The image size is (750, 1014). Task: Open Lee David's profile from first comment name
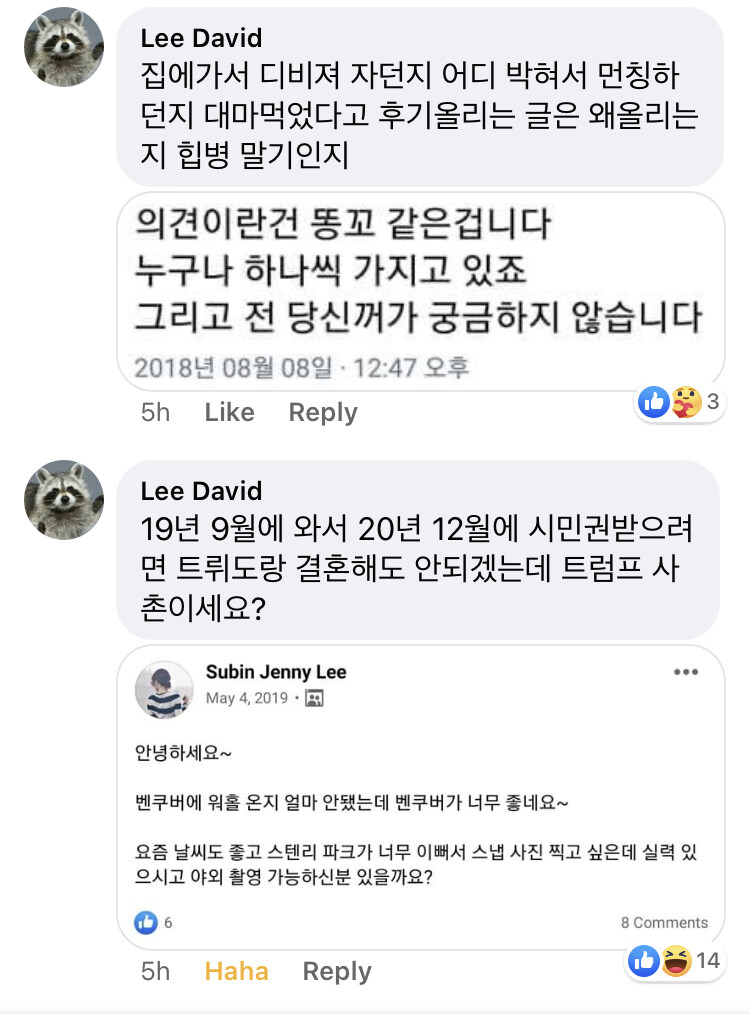click(x=201, y=39)
